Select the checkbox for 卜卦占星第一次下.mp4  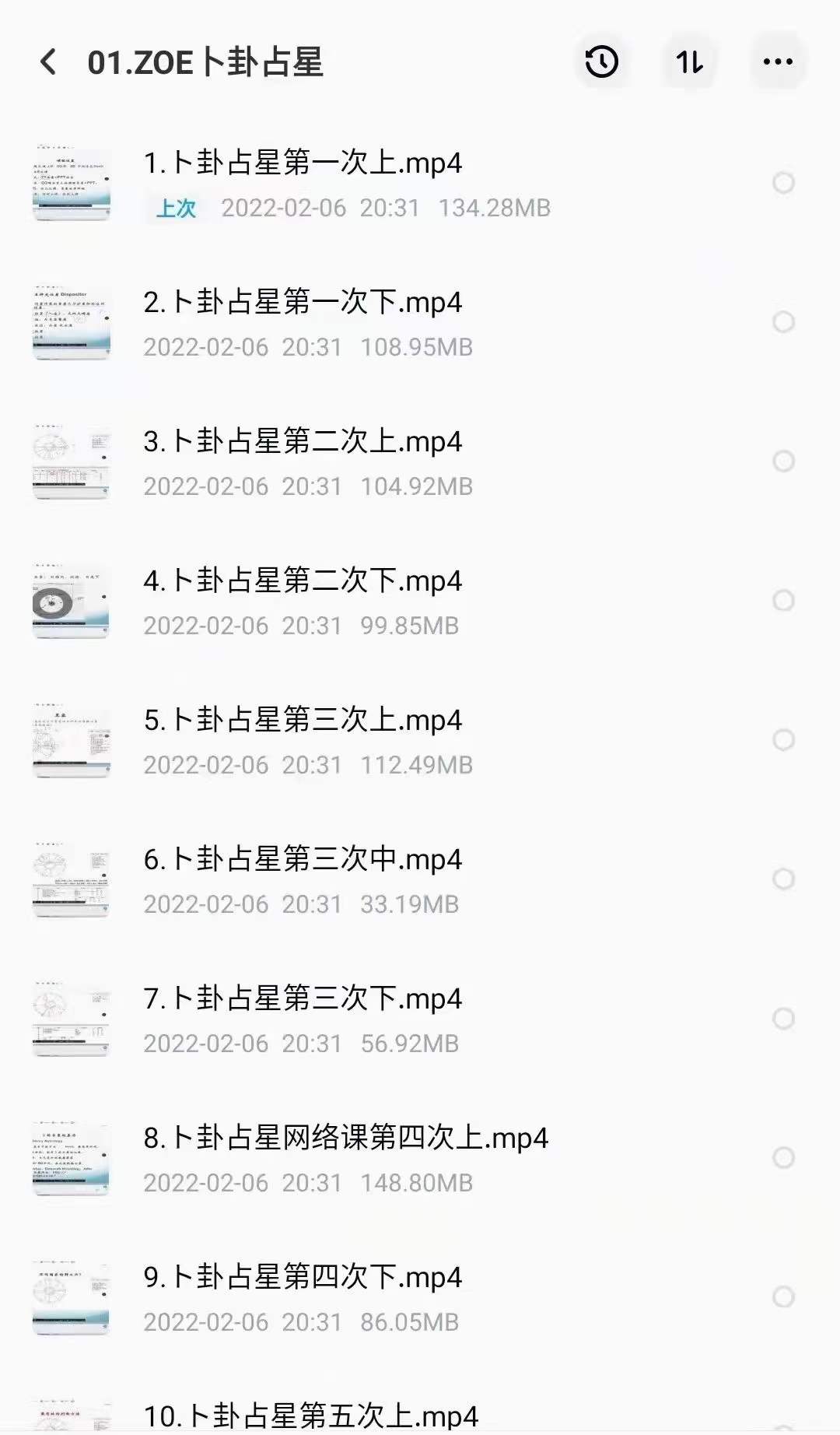pos(783,321)
